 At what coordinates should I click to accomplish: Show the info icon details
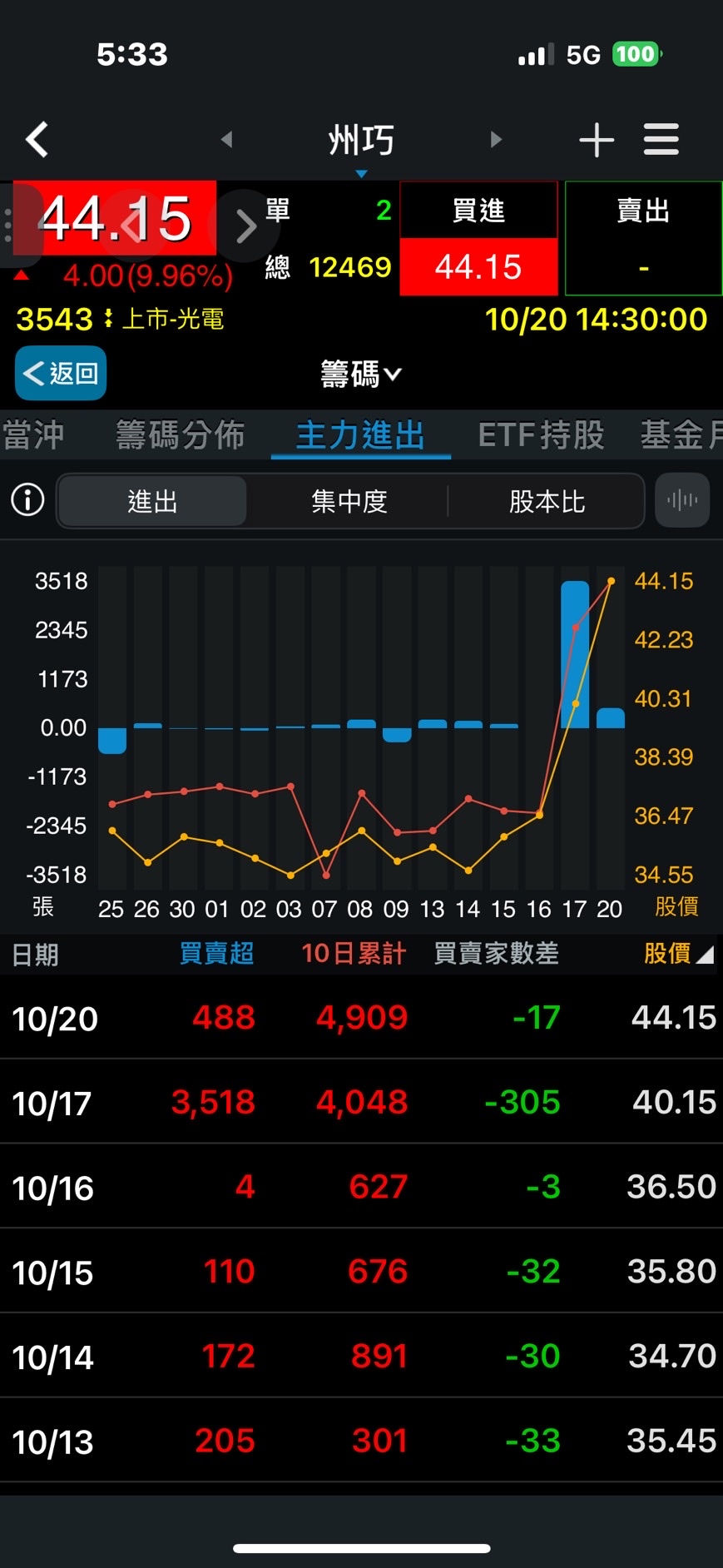point(27,500)
